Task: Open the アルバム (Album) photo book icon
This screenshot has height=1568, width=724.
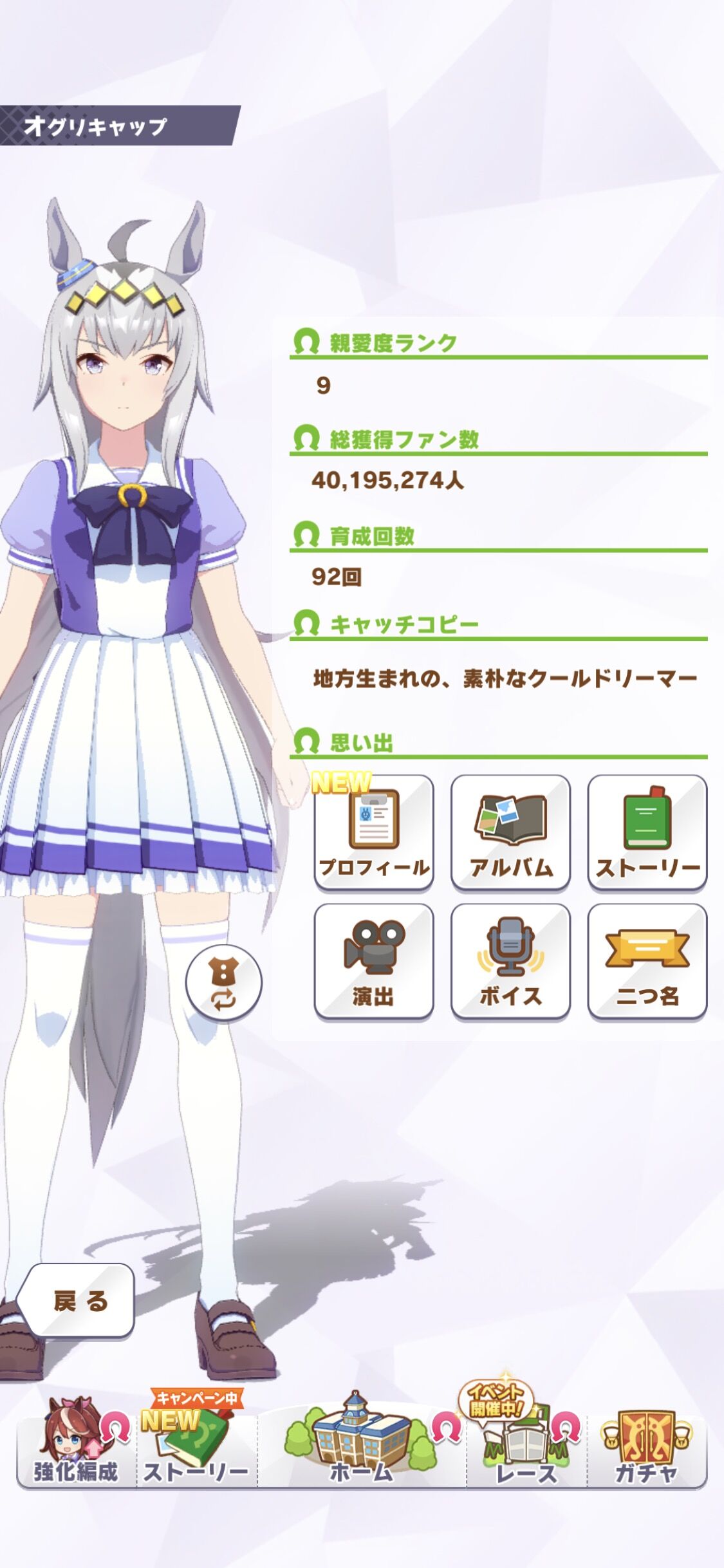Action: [x=512, y=830]
